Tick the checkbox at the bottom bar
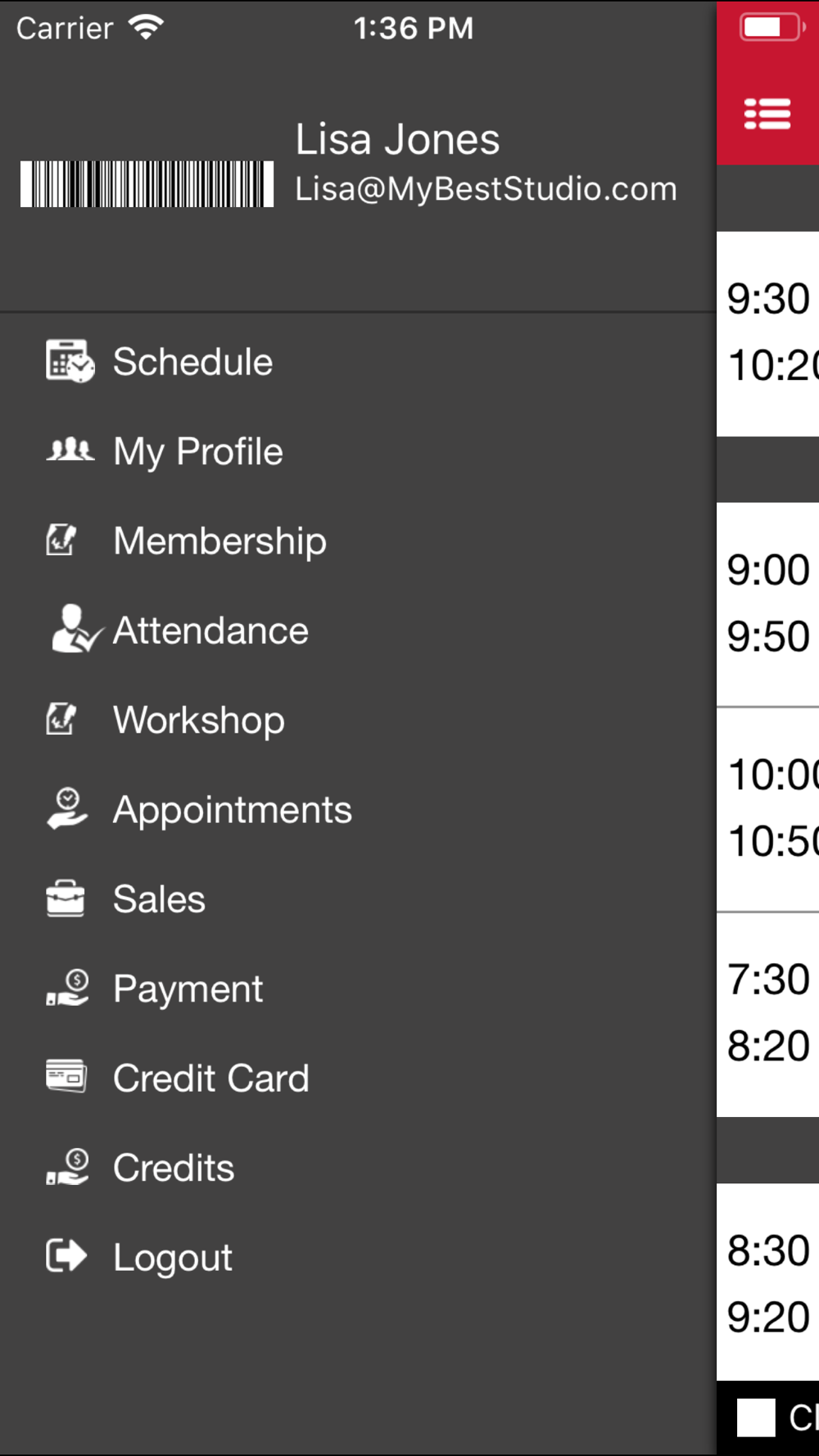 coord(756,1418)
